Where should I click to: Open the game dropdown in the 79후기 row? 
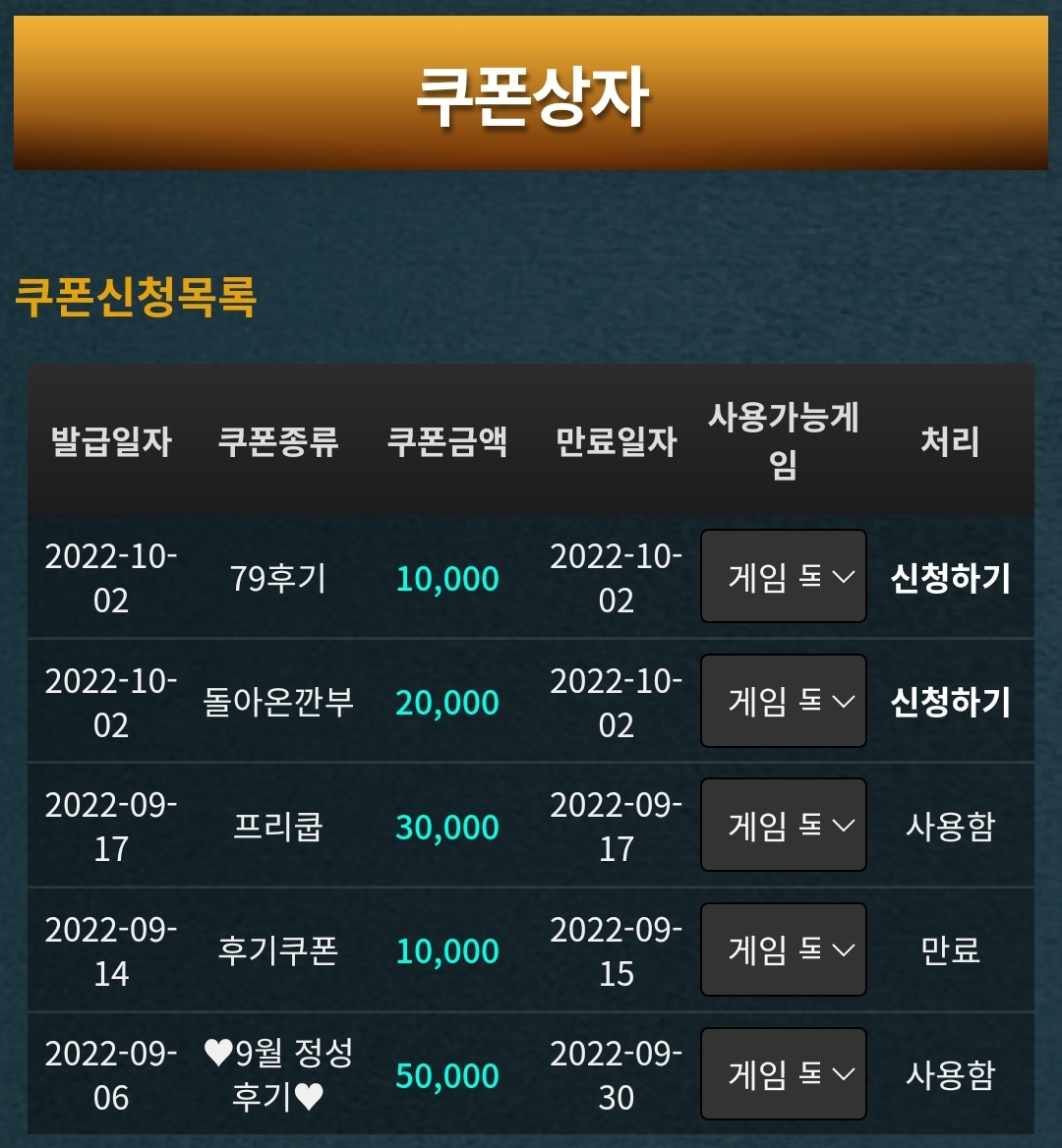pyautogui.click(x=784, y=576)
